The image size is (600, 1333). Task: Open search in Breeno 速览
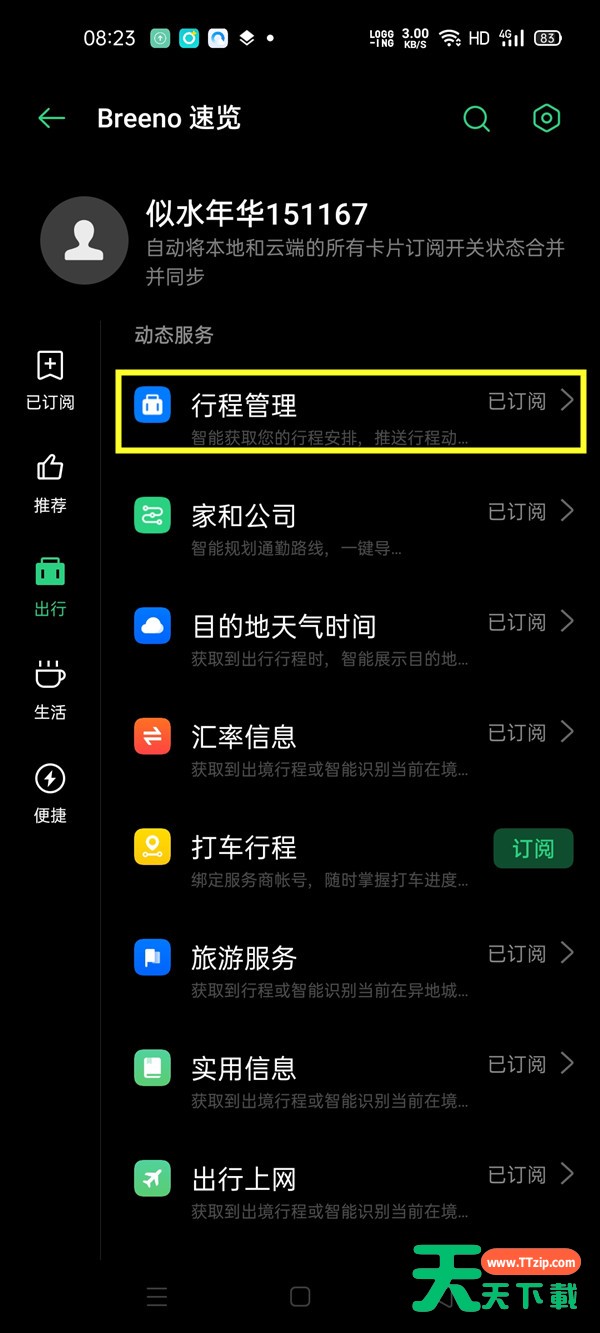point(477,119)
